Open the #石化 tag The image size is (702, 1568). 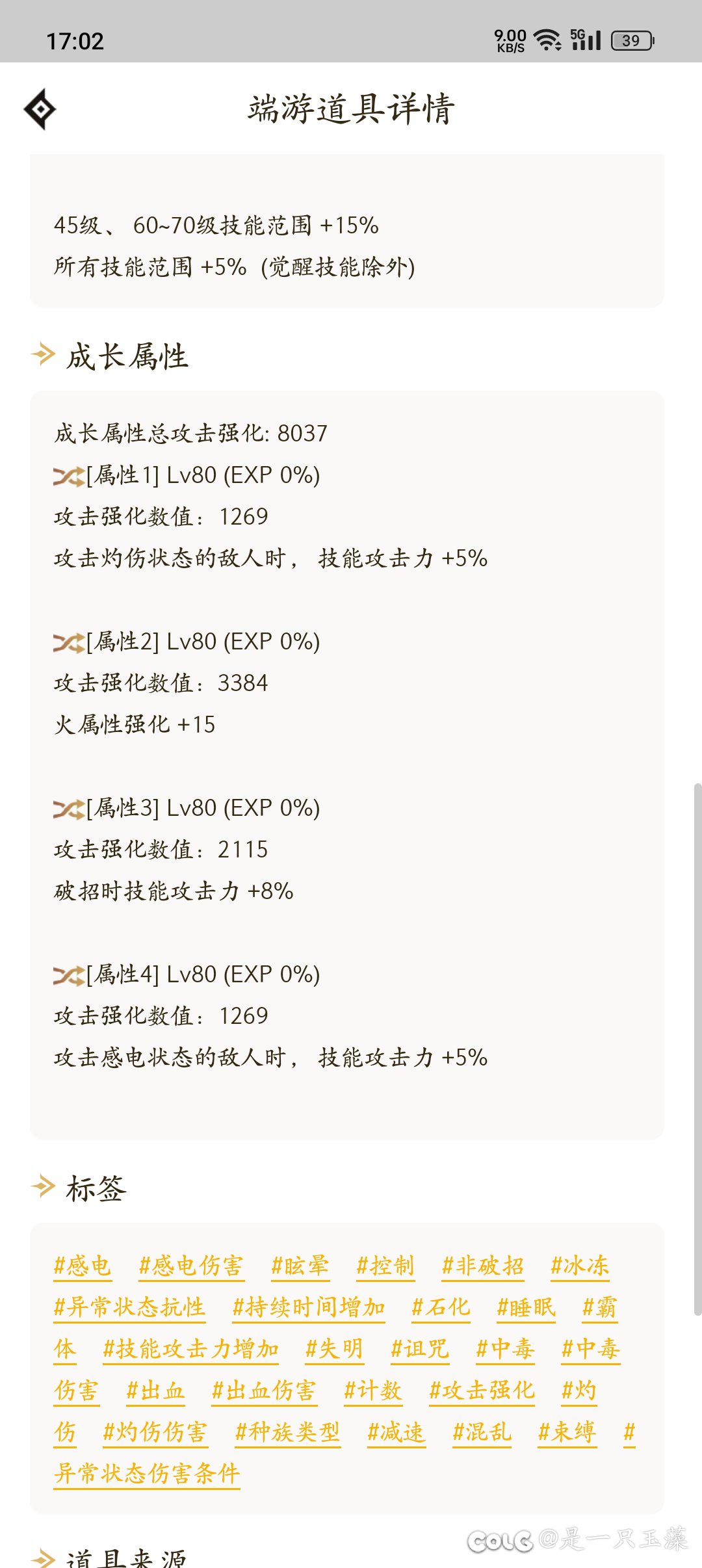[441, 1307]
